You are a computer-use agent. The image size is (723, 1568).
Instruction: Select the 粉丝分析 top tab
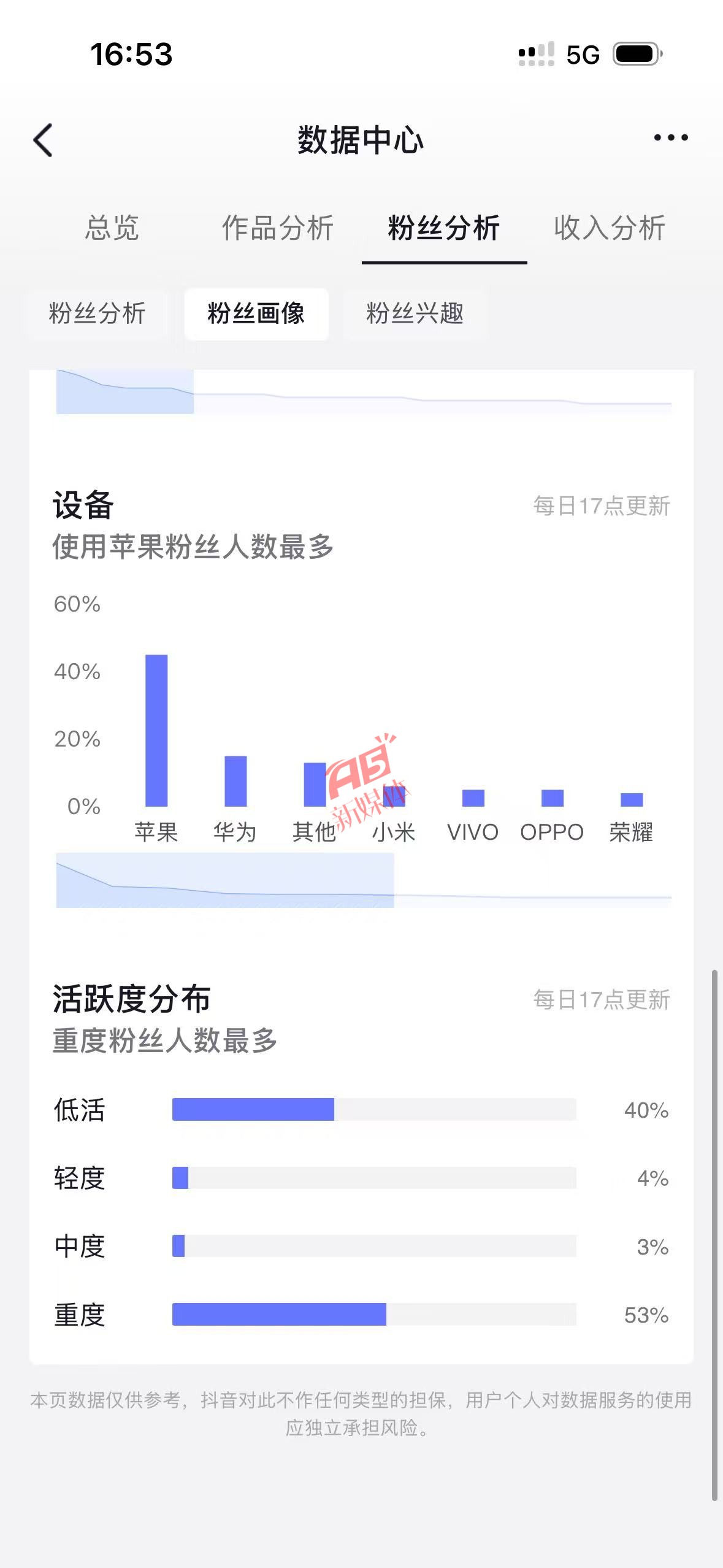click(444, 228)
